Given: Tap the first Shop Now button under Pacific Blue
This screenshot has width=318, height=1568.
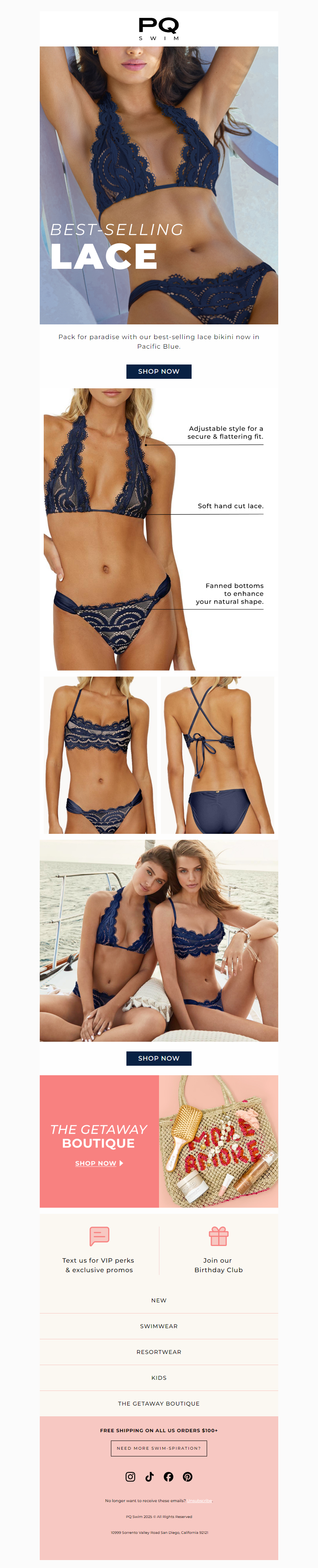Looking at the screenshot, I should [158, 371].
